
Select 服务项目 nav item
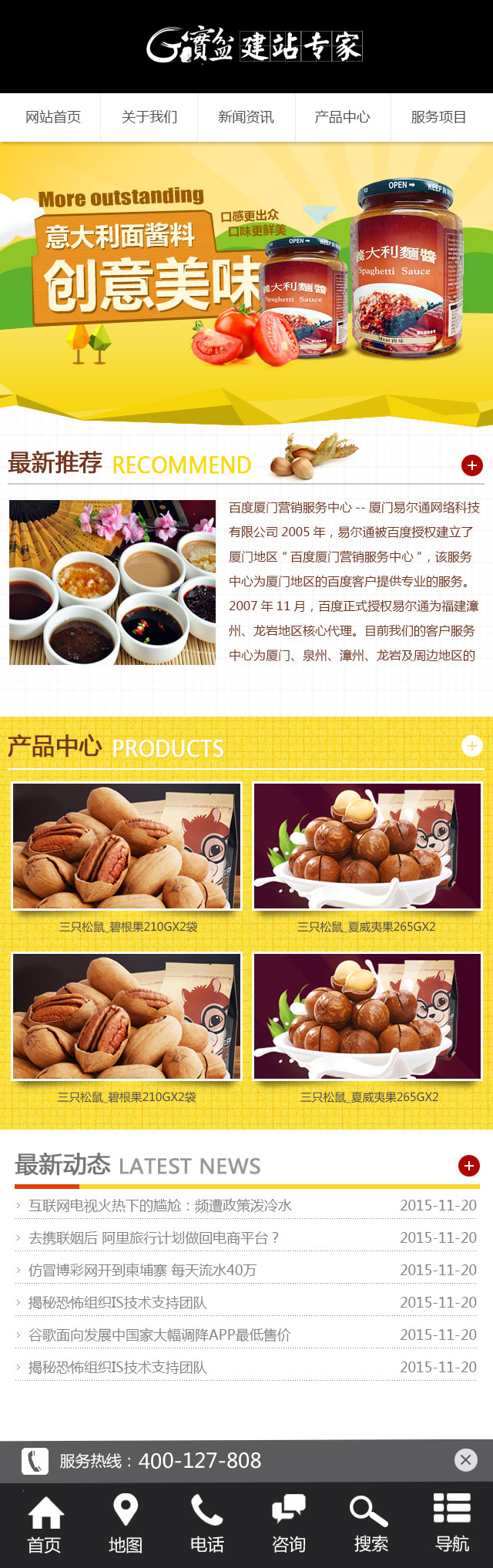click(438, 117)
